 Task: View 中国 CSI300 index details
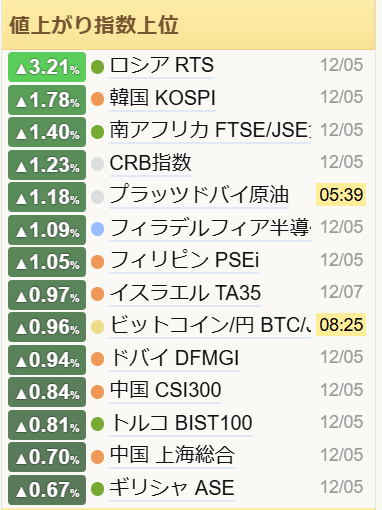click(x=165, y=391)
